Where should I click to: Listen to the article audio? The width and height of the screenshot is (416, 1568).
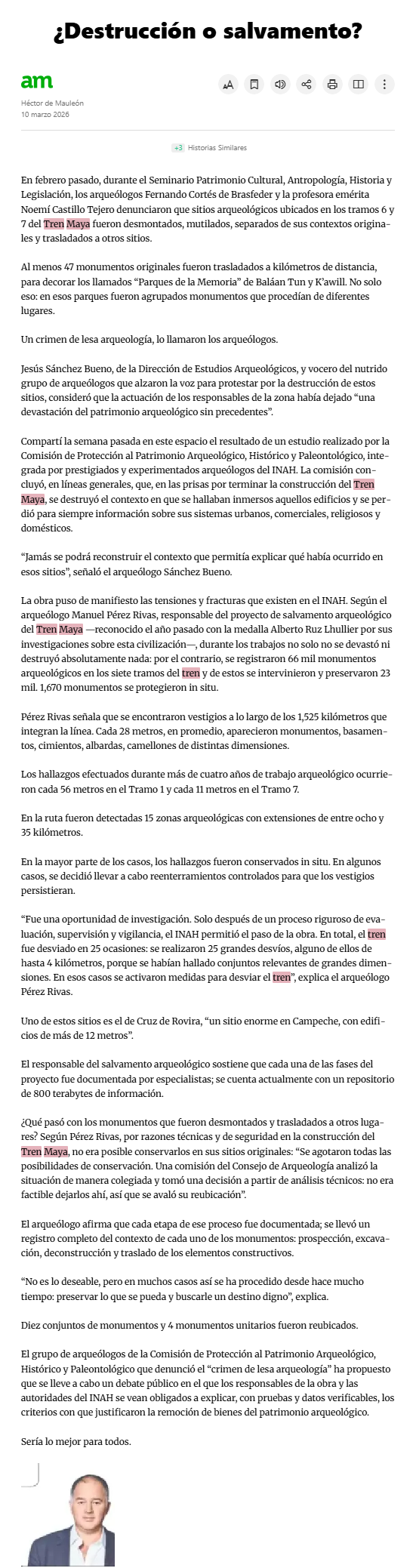(280, 84)
